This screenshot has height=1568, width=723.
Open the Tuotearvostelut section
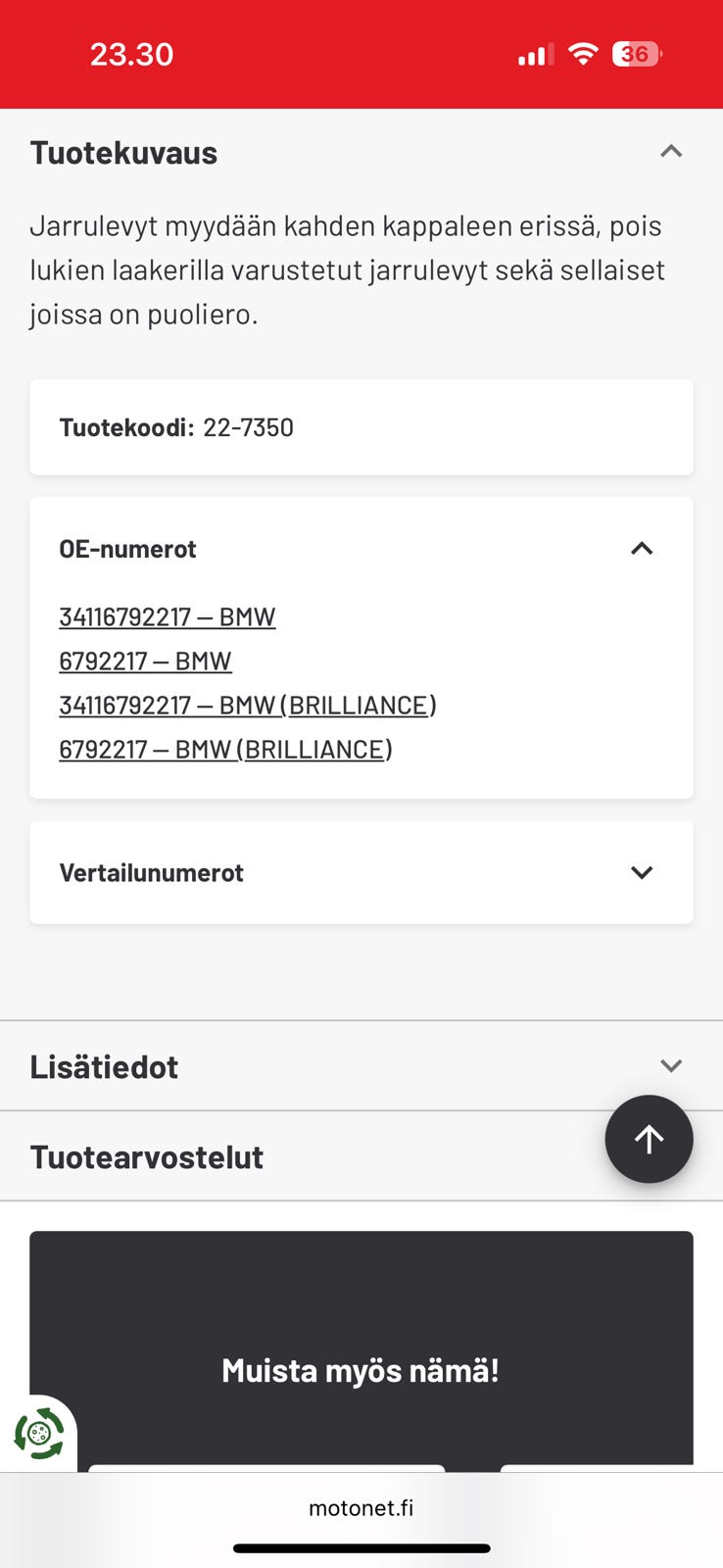147,1157
